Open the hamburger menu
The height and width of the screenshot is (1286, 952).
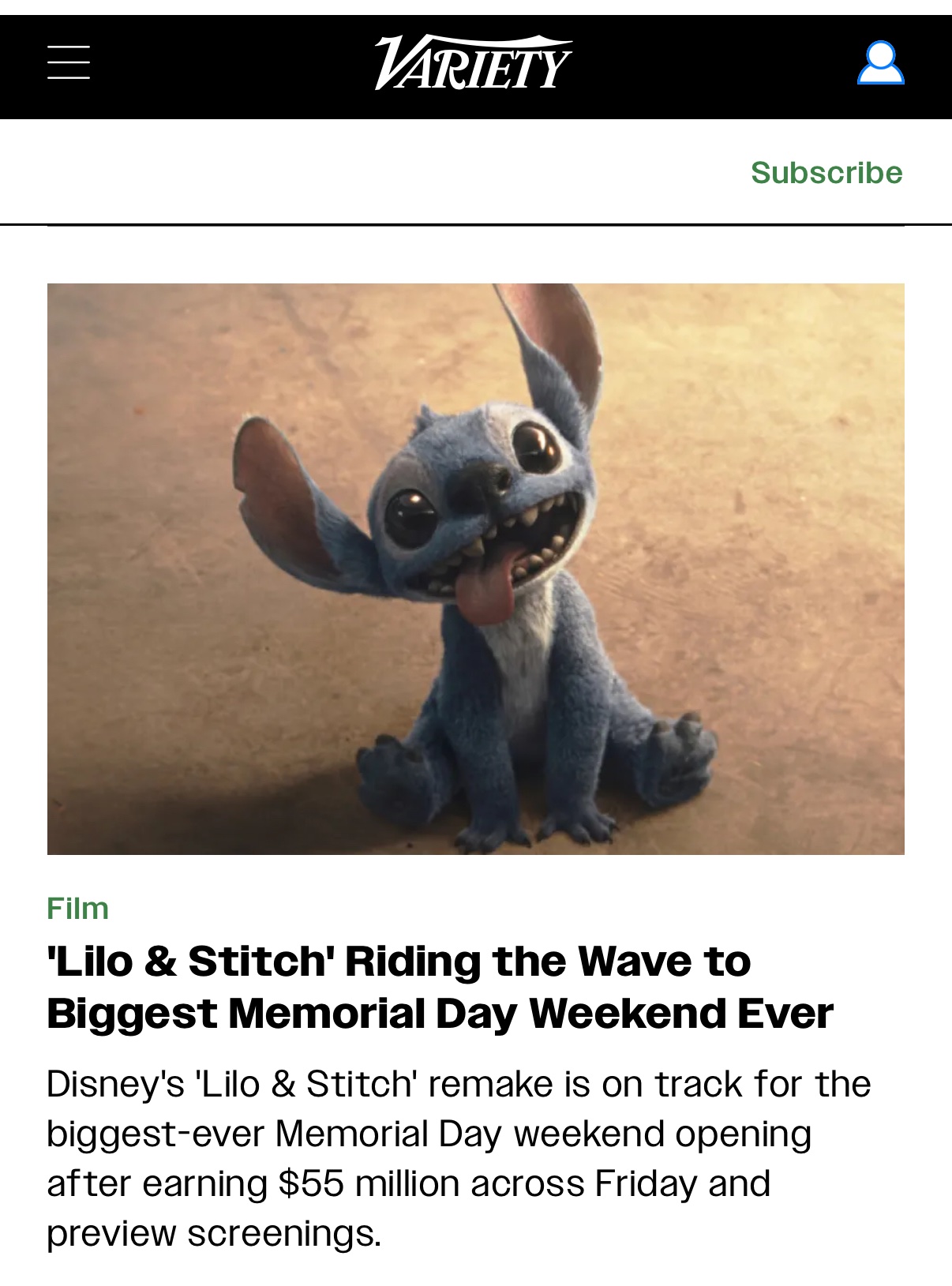(69, 62)
